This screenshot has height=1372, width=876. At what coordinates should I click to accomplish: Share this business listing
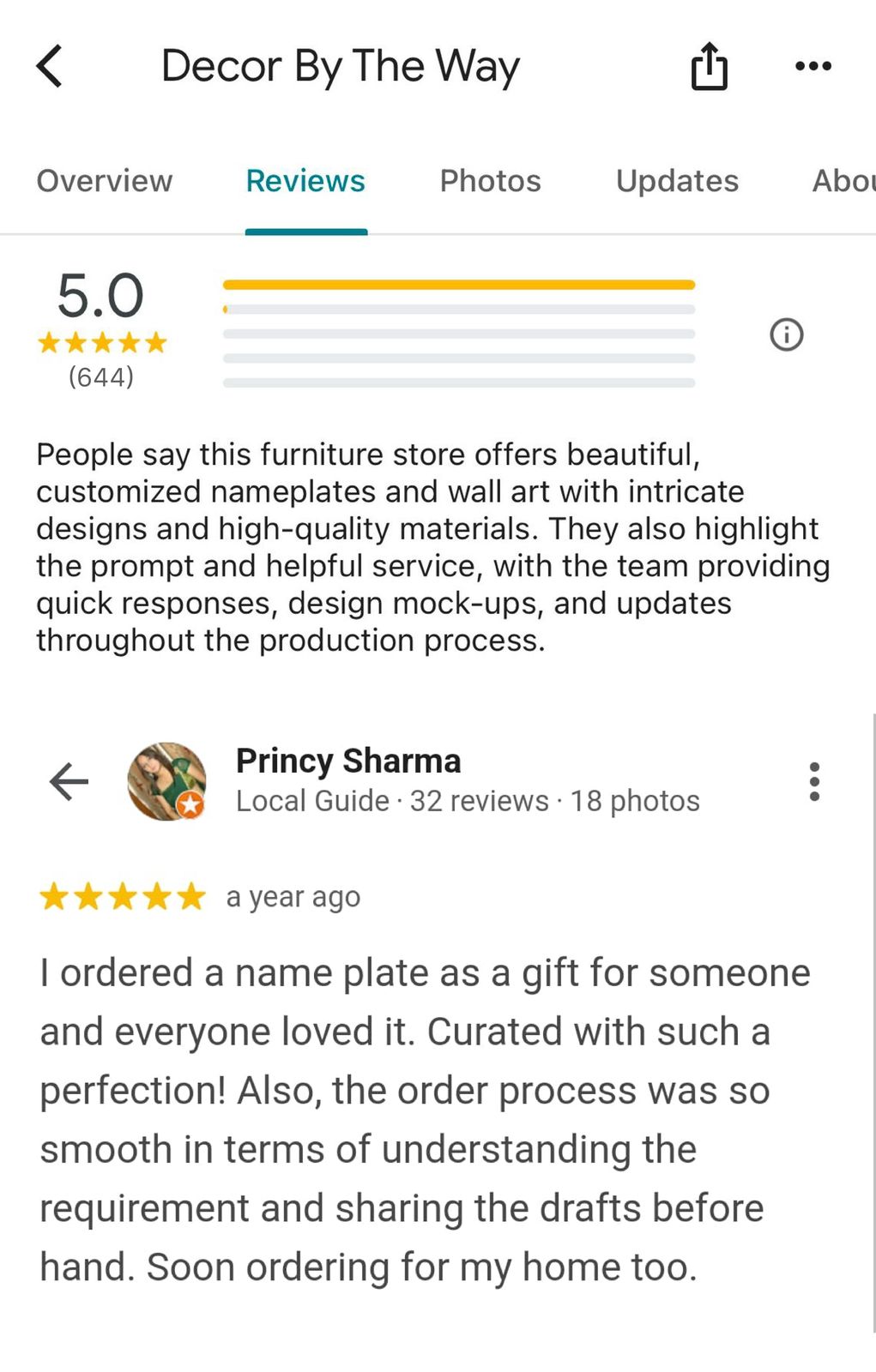709,66
